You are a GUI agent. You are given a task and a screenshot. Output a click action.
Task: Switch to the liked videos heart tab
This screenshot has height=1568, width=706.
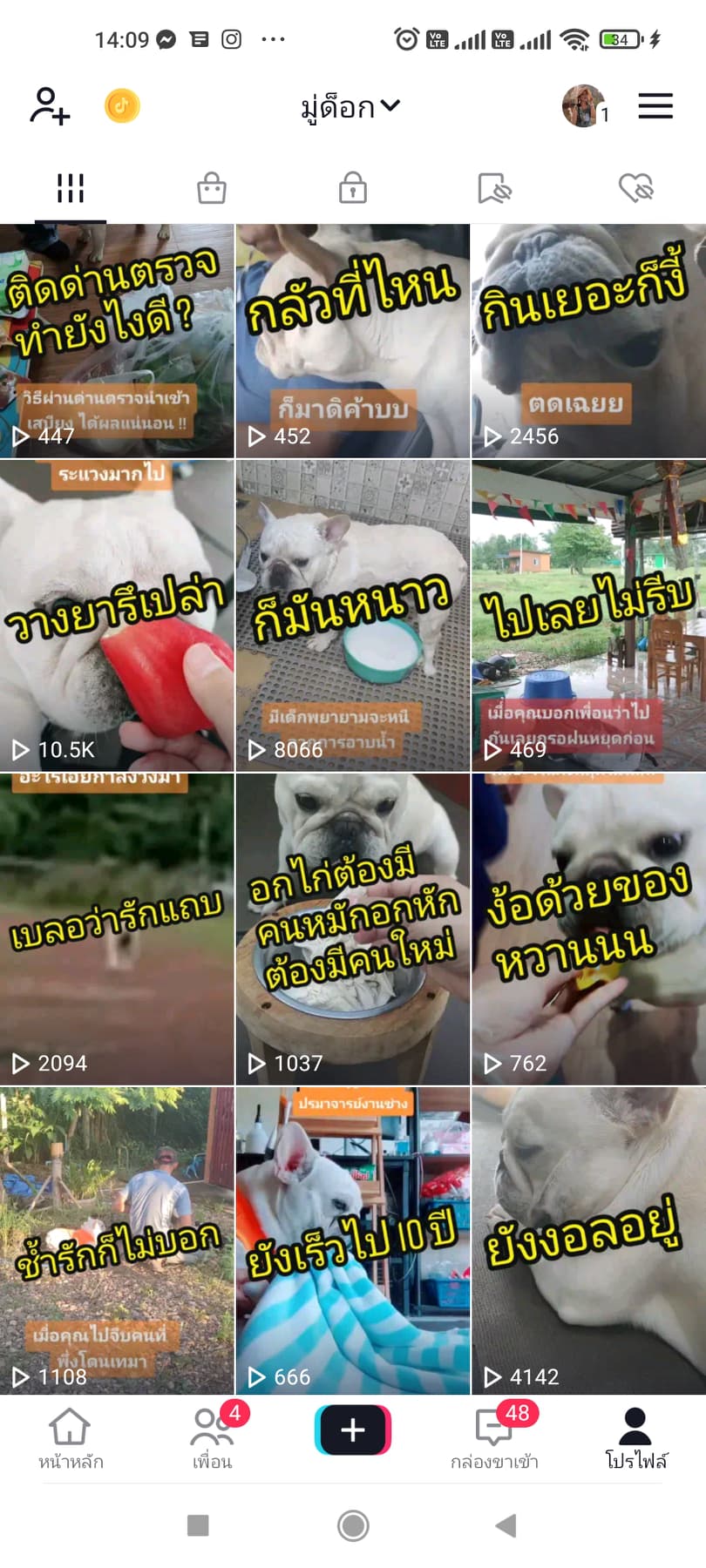[x=635, y=187]
